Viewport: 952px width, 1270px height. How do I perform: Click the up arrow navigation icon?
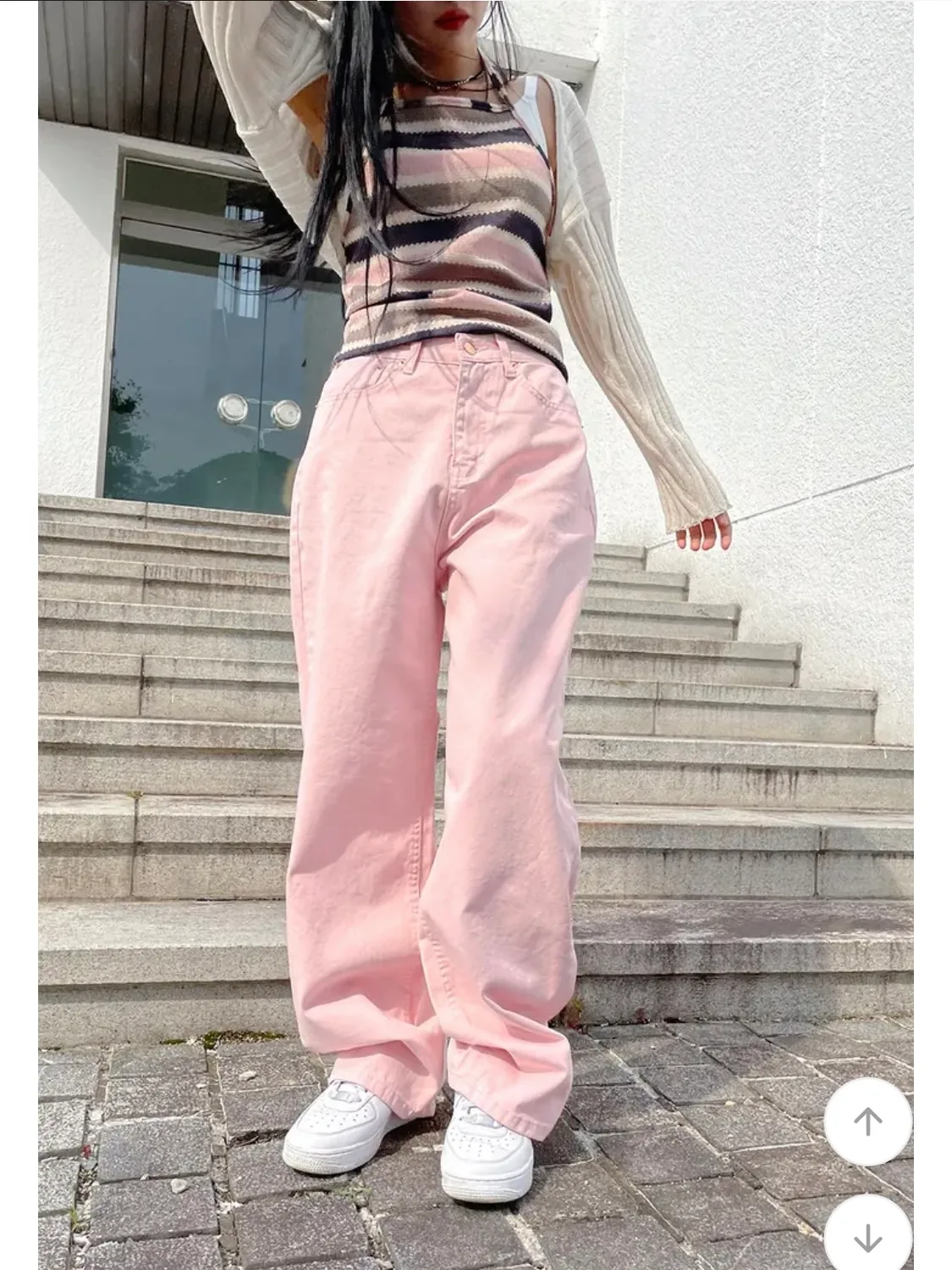(x=867, y=1119)
